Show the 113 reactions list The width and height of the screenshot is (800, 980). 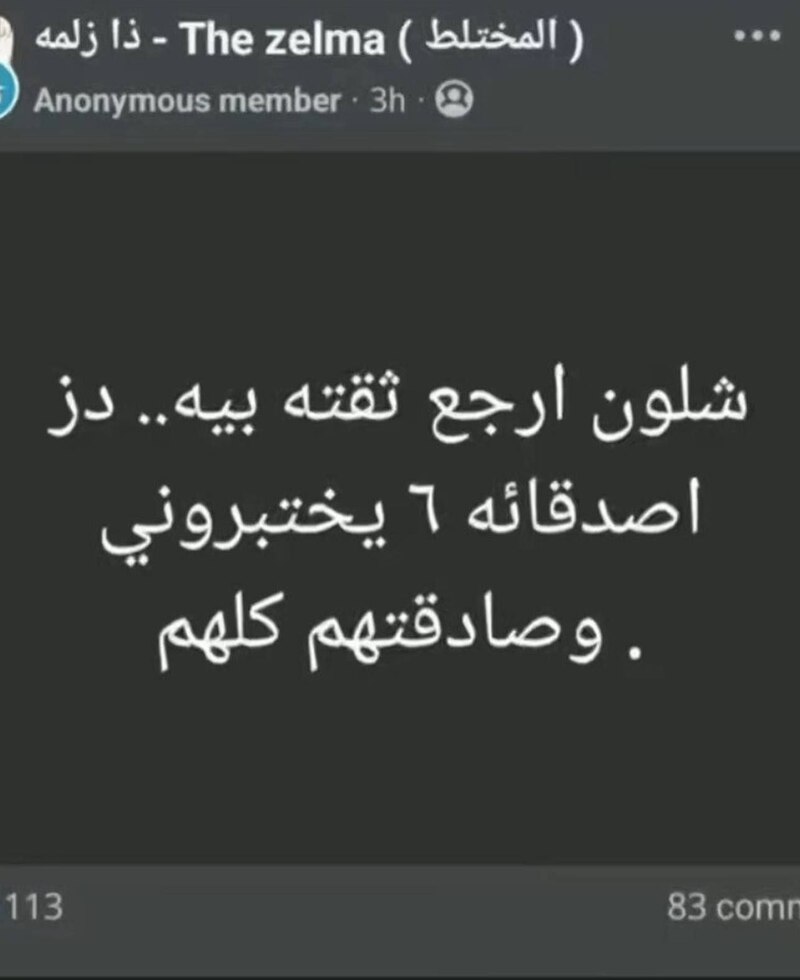click(34, 907)
